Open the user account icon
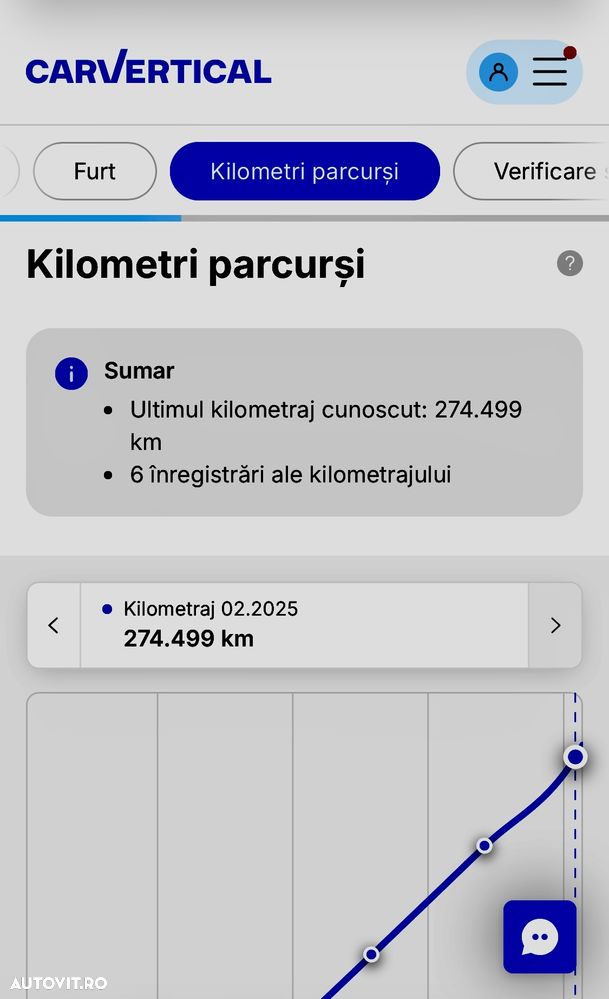The width and height of the screenshot is (609, 999). point(498,72)
